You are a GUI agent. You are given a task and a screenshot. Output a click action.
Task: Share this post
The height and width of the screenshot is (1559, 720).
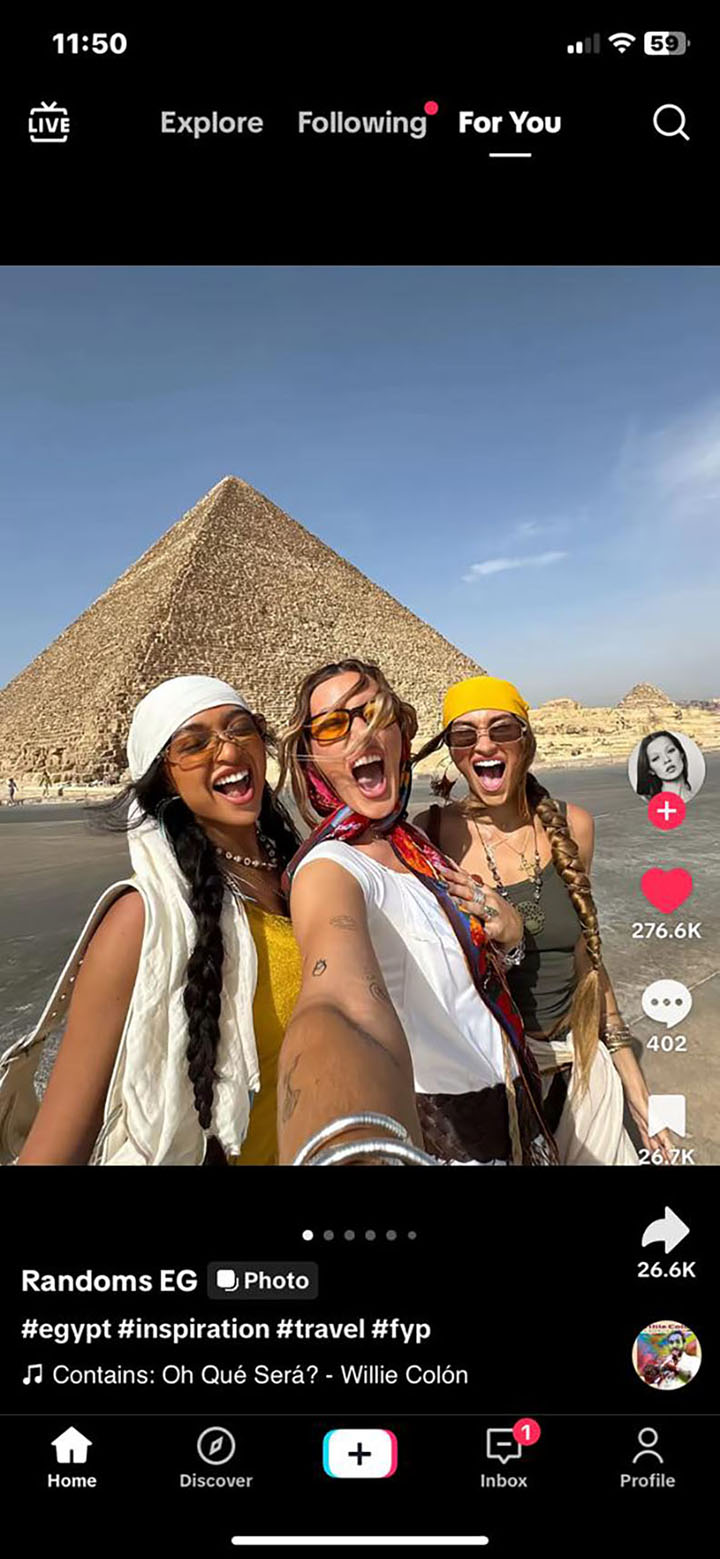(x=666, y=1231)
